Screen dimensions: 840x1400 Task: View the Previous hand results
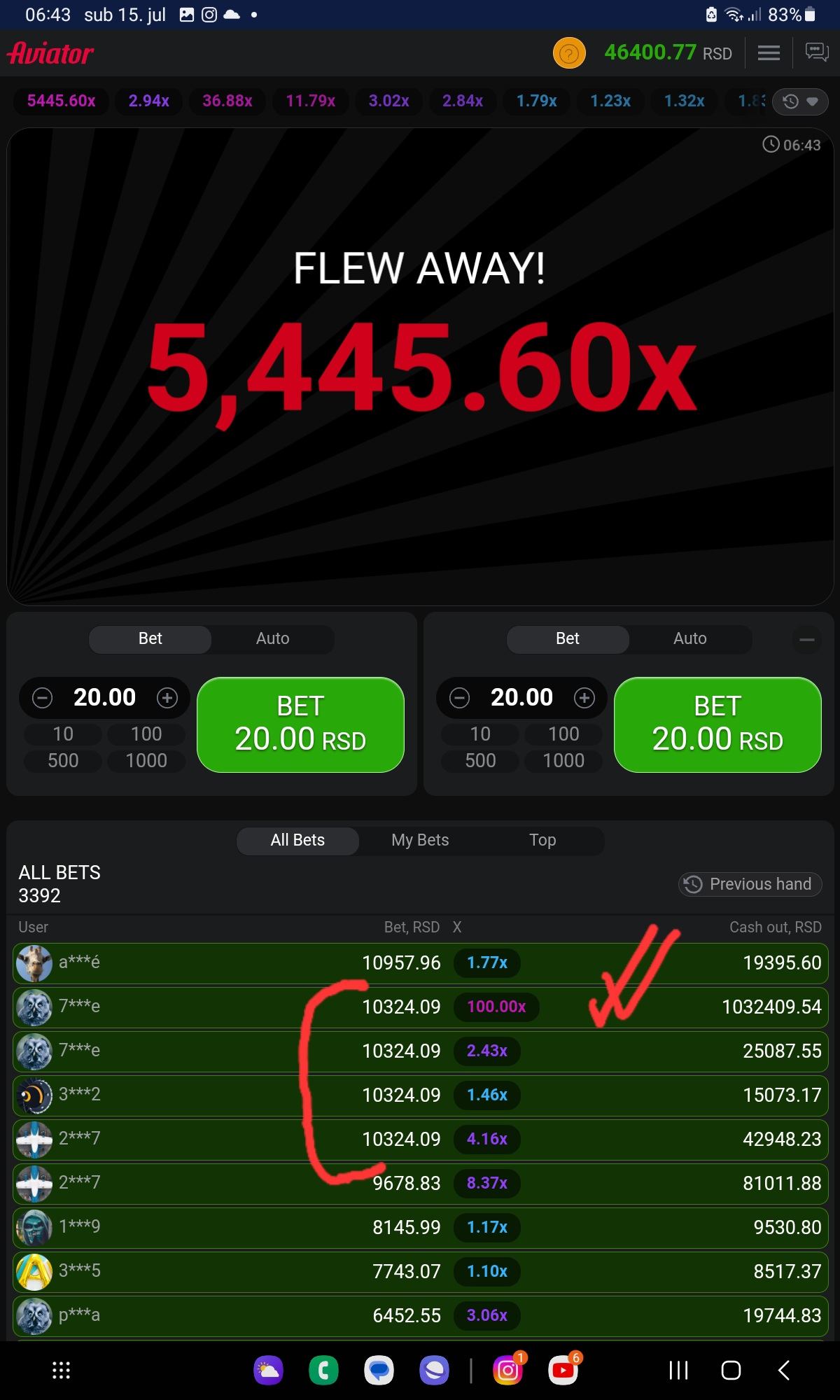pyautogui.click(x=750, y=884)
